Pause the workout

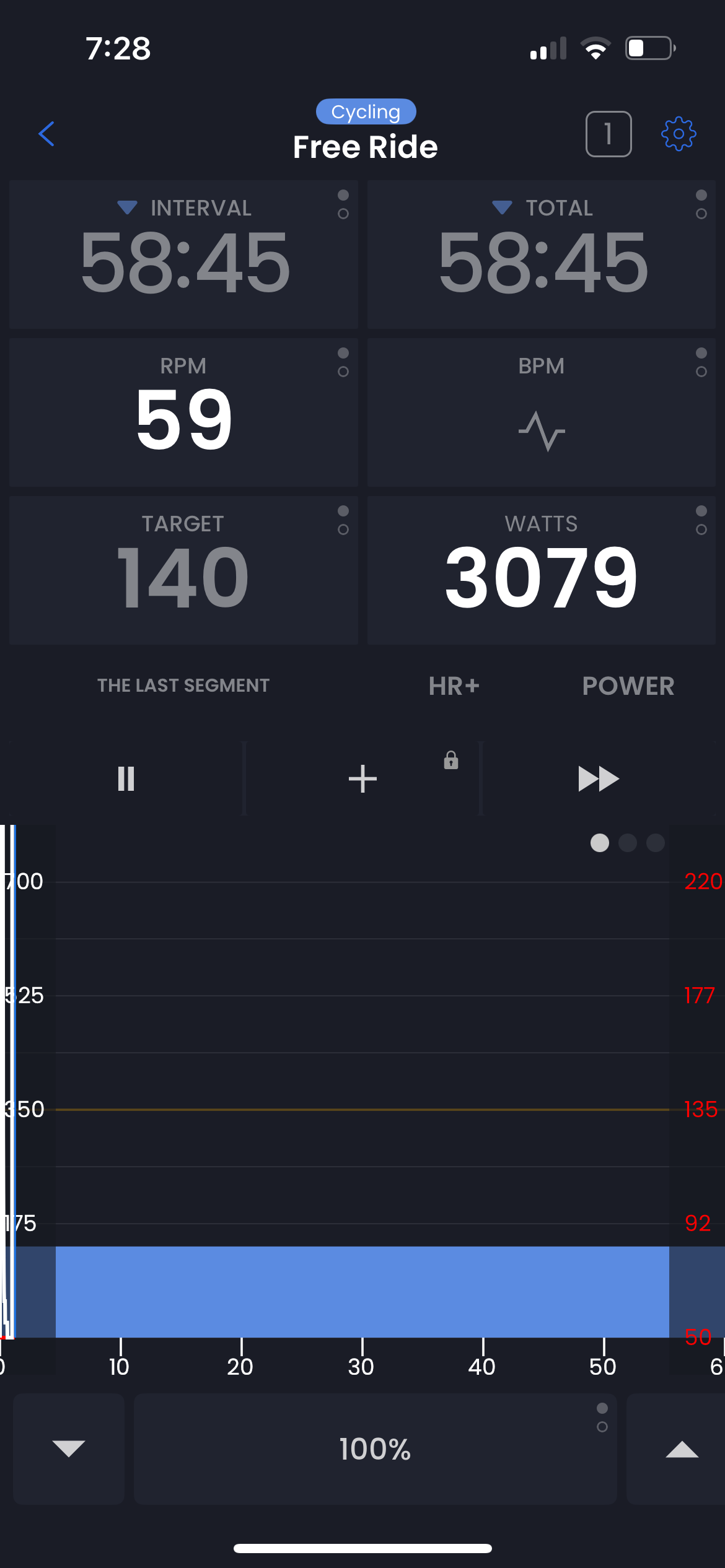[126, 778]
